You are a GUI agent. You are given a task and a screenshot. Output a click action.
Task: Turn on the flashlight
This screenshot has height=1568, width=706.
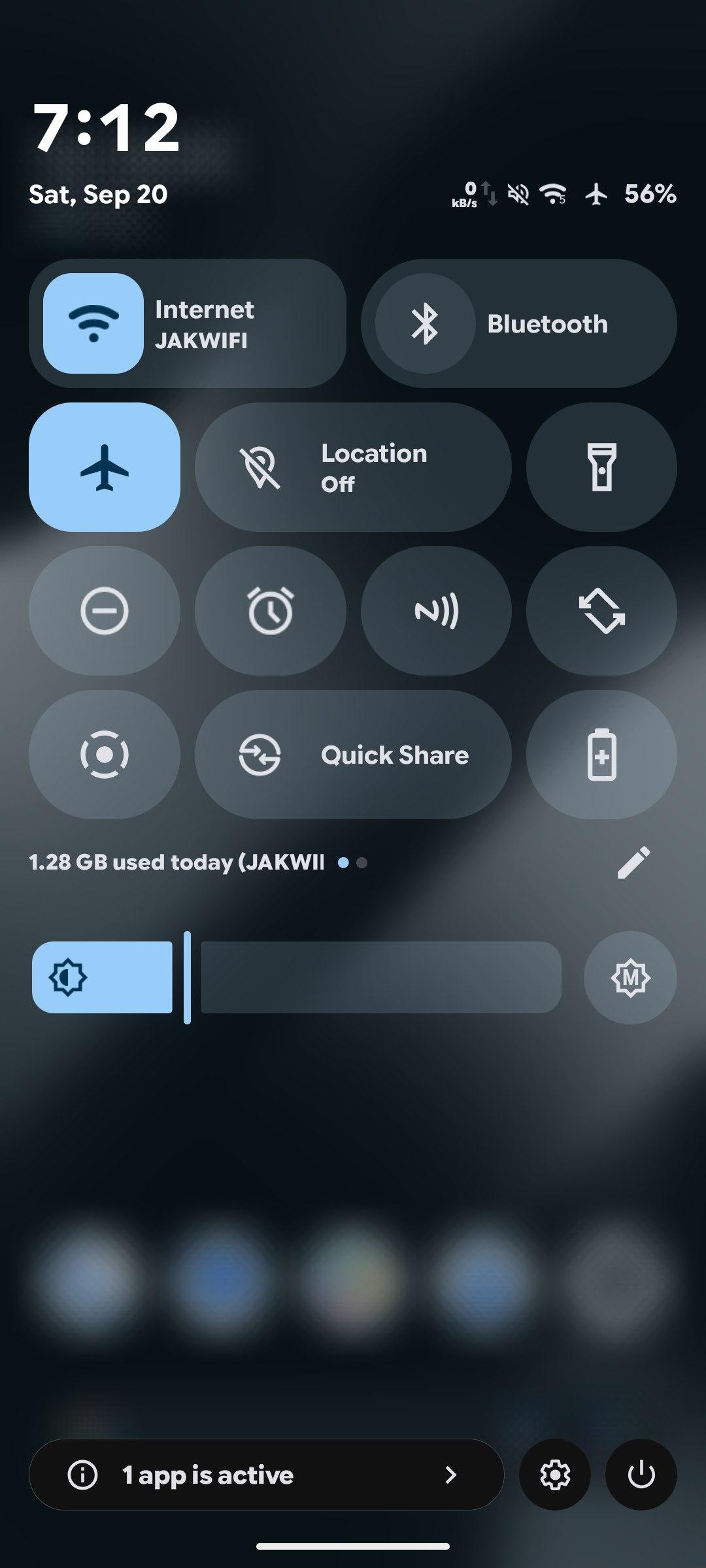[x=601, y=467]
